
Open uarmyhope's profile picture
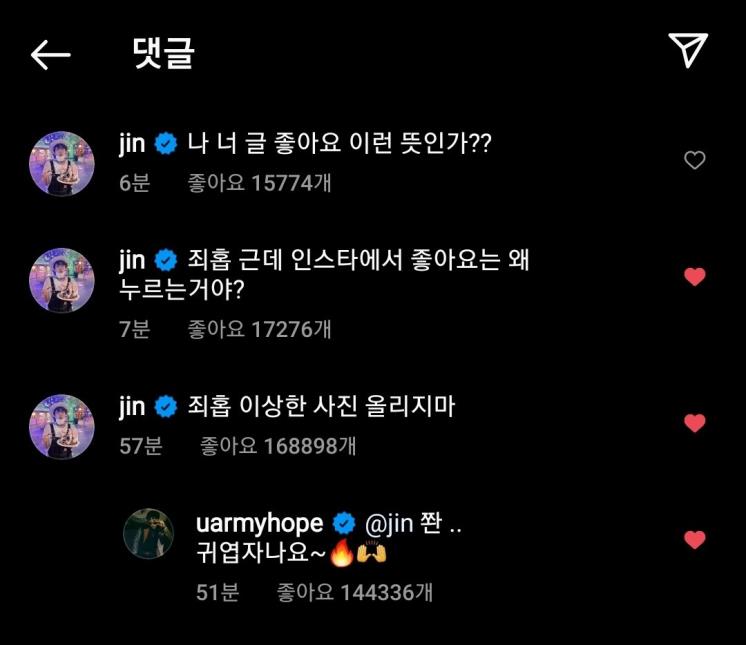[x=149, y=533]
